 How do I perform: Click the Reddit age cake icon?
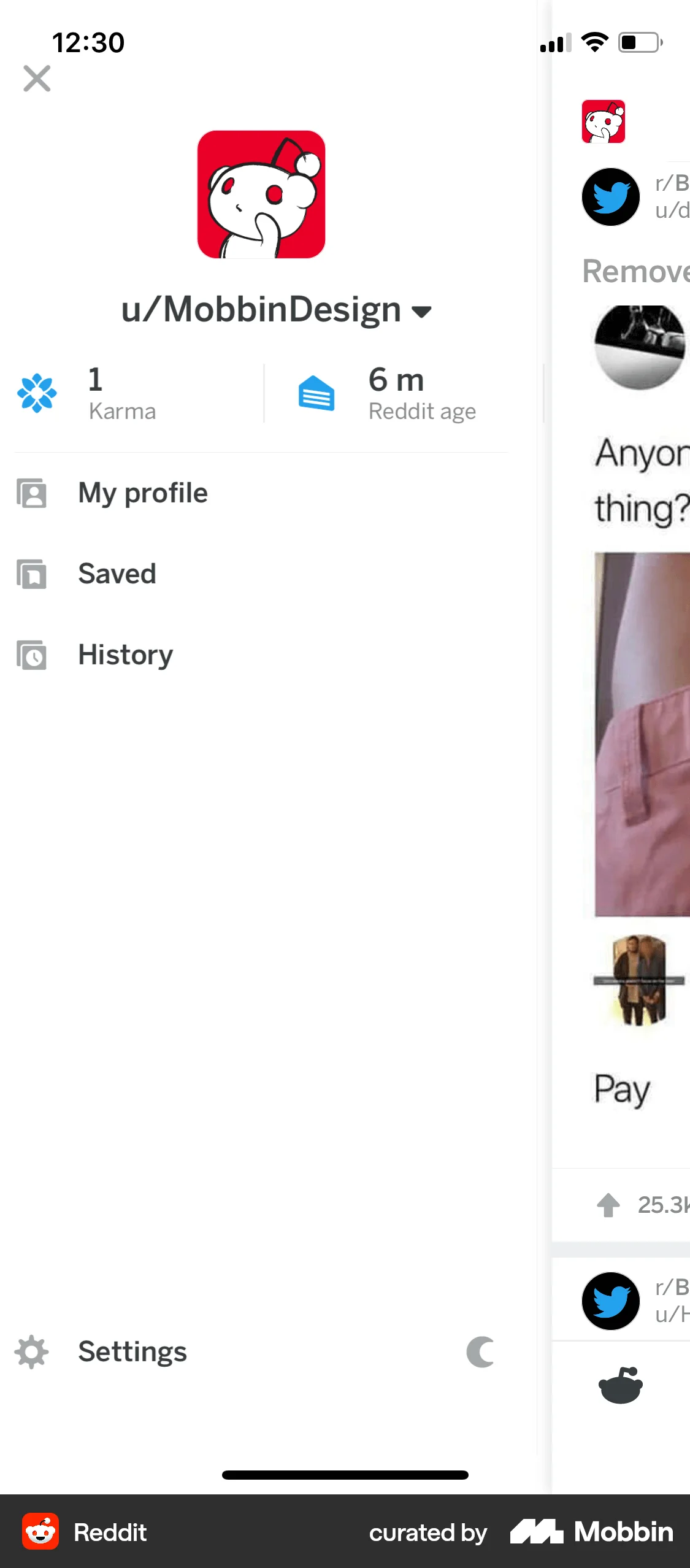tap(316, 393)
